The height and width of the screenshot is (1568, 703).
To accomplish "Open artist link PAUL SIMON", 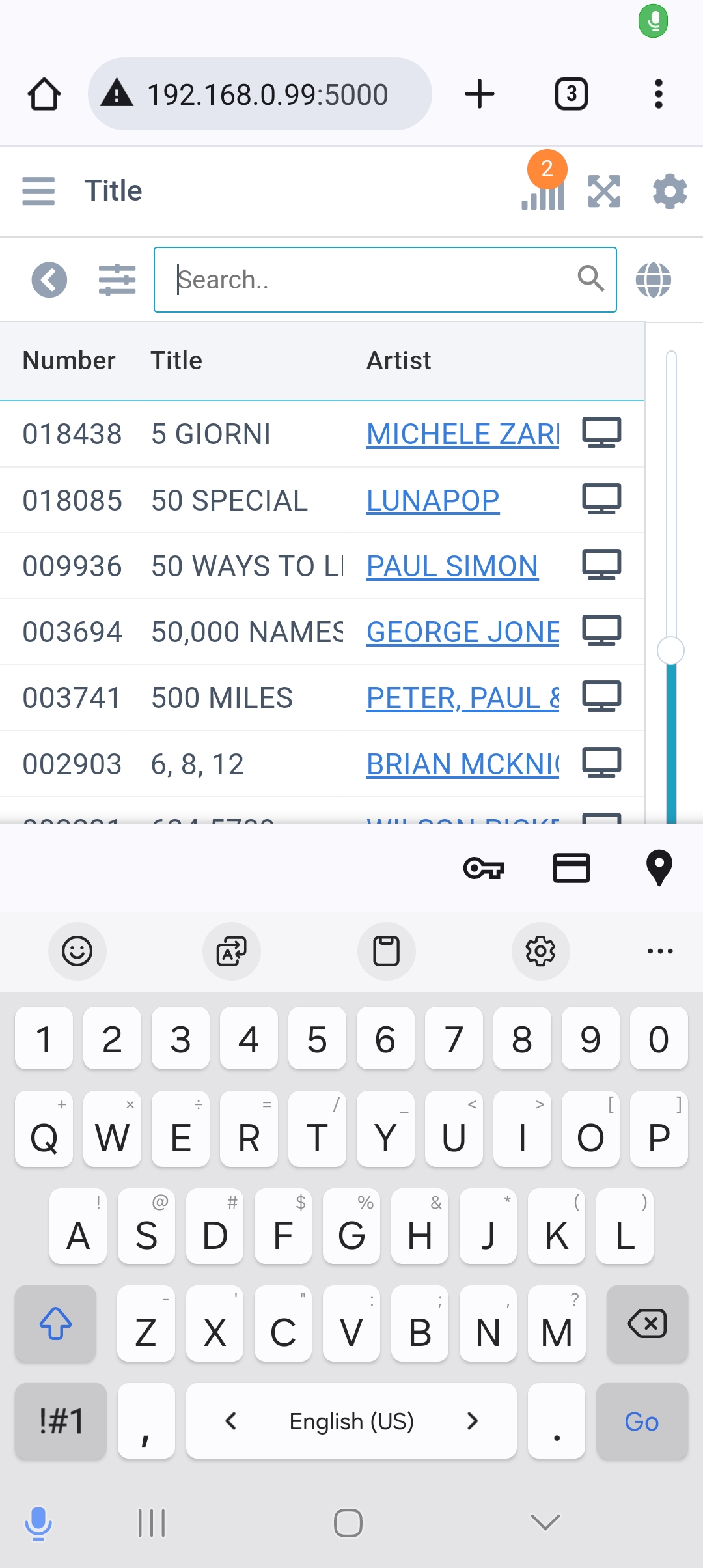I will pyautogui.click(x=452, y=567).
